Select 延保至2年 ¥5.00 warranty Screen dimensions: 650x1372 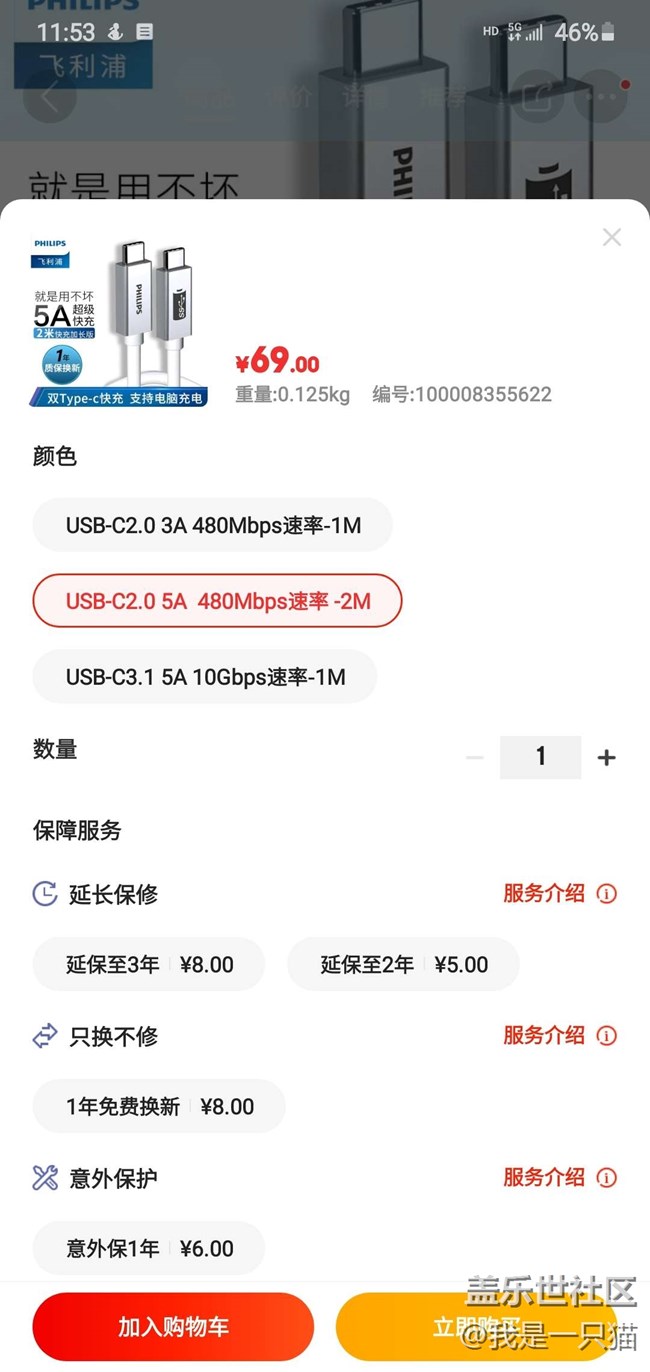click(x=403, y=965)
